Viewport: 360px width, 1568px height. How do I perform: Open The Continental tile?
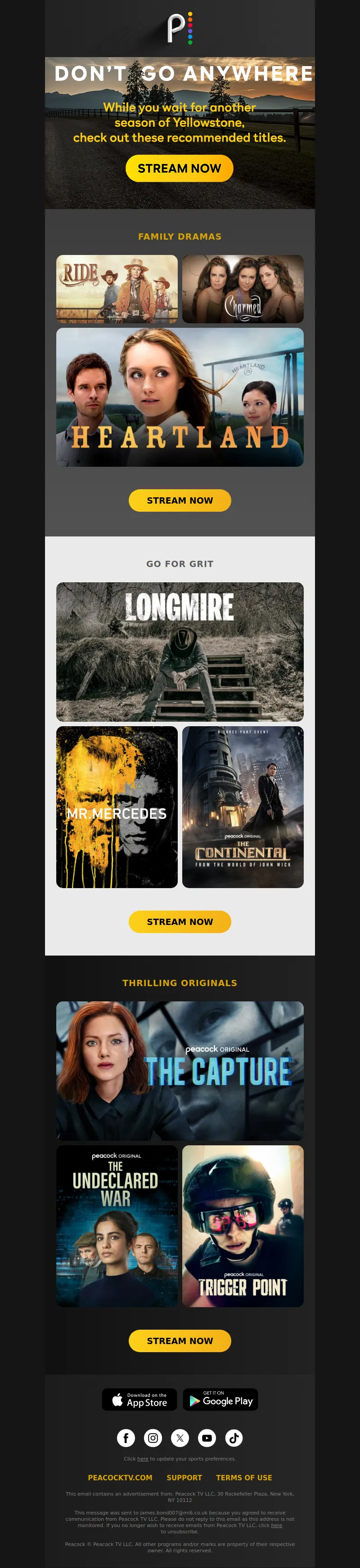tap(243, 807)
